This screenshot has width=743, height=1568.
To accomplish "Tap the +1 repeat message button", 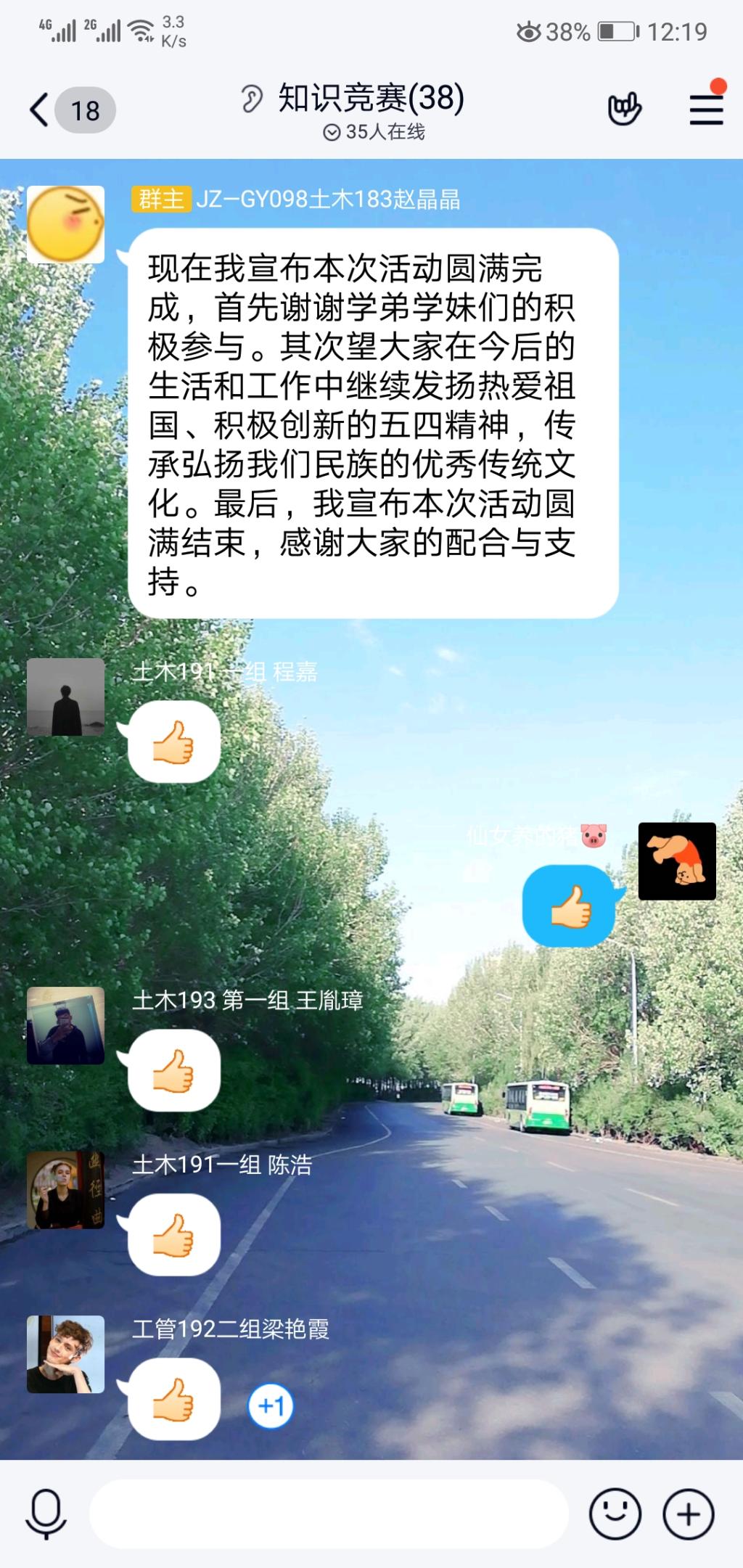I will point(271,1406).
